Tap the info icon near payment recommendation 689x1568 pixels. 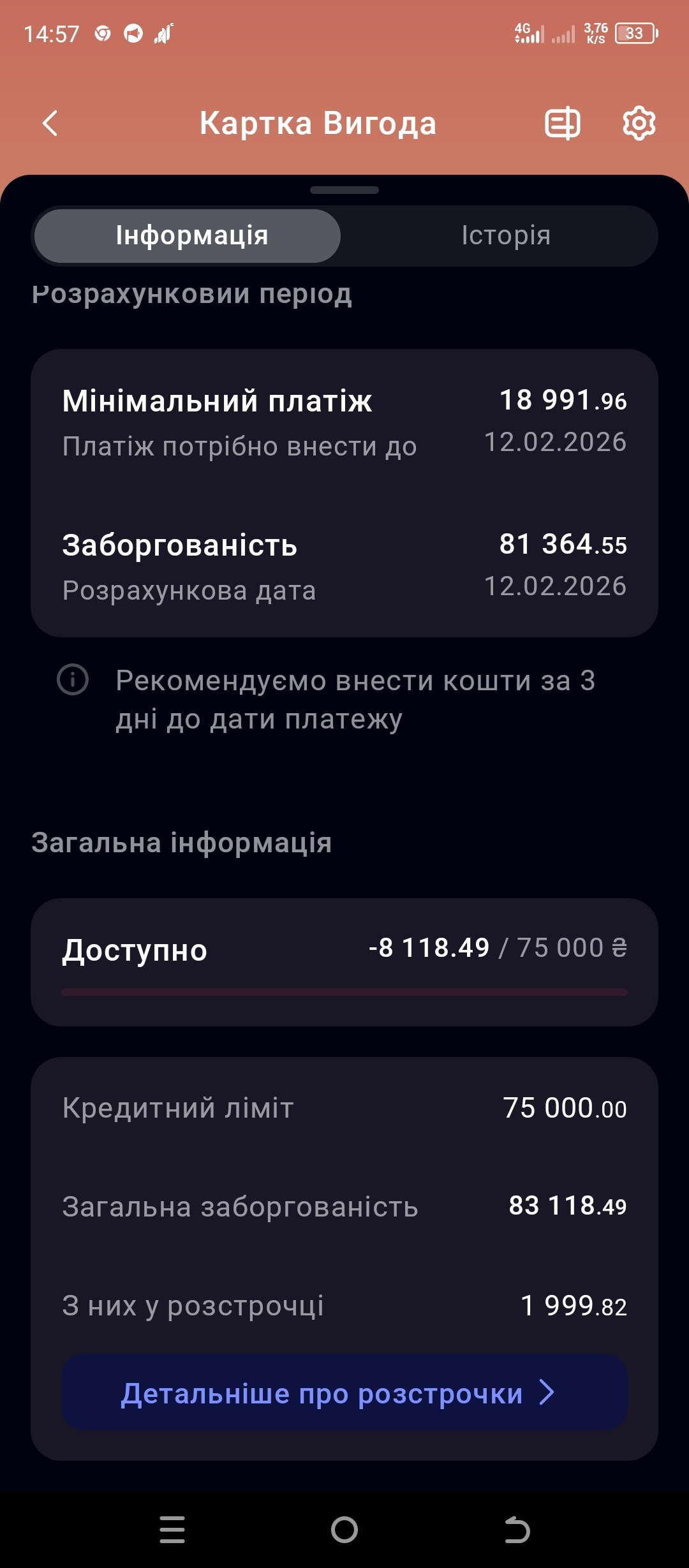point(73,679)
